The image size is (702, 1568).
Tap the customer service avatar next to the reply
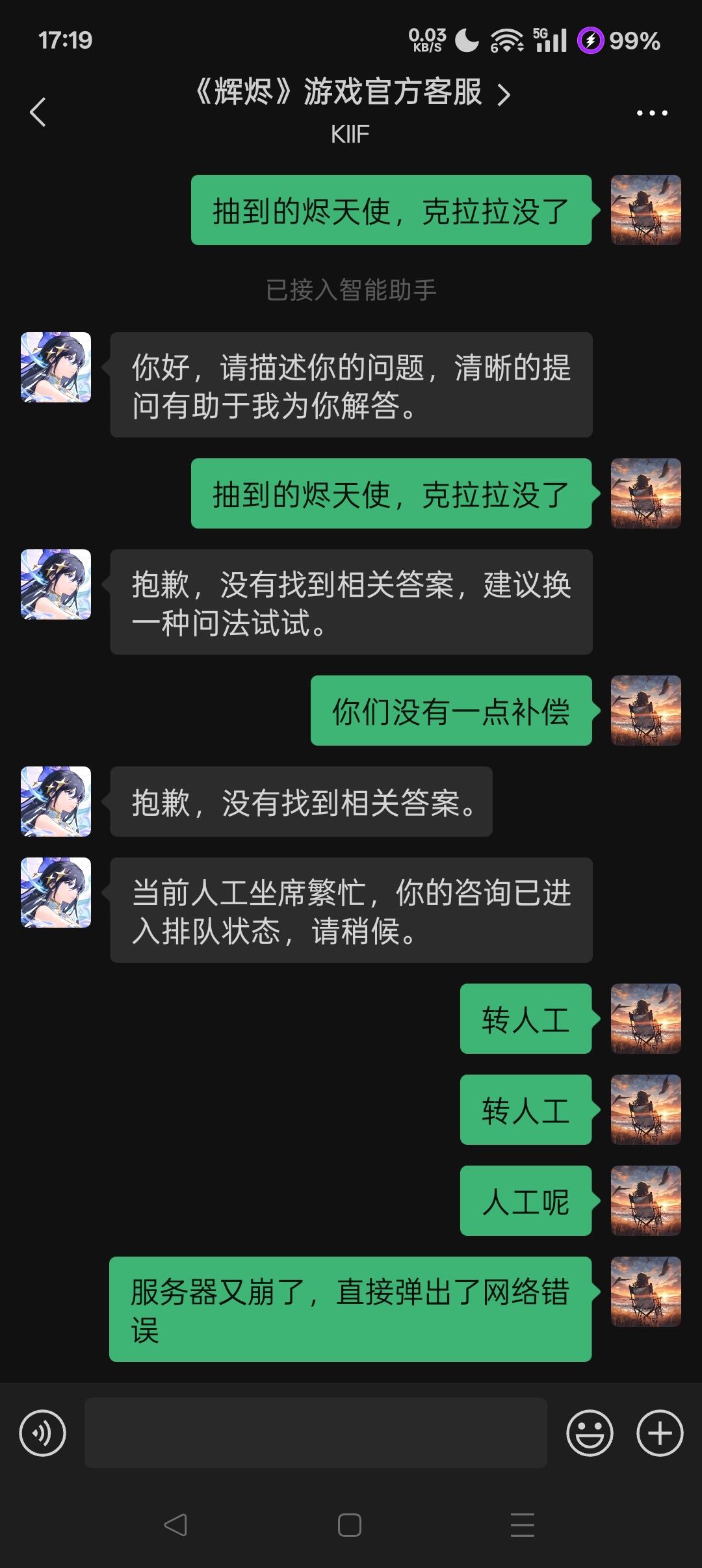[x=55, y=367]
